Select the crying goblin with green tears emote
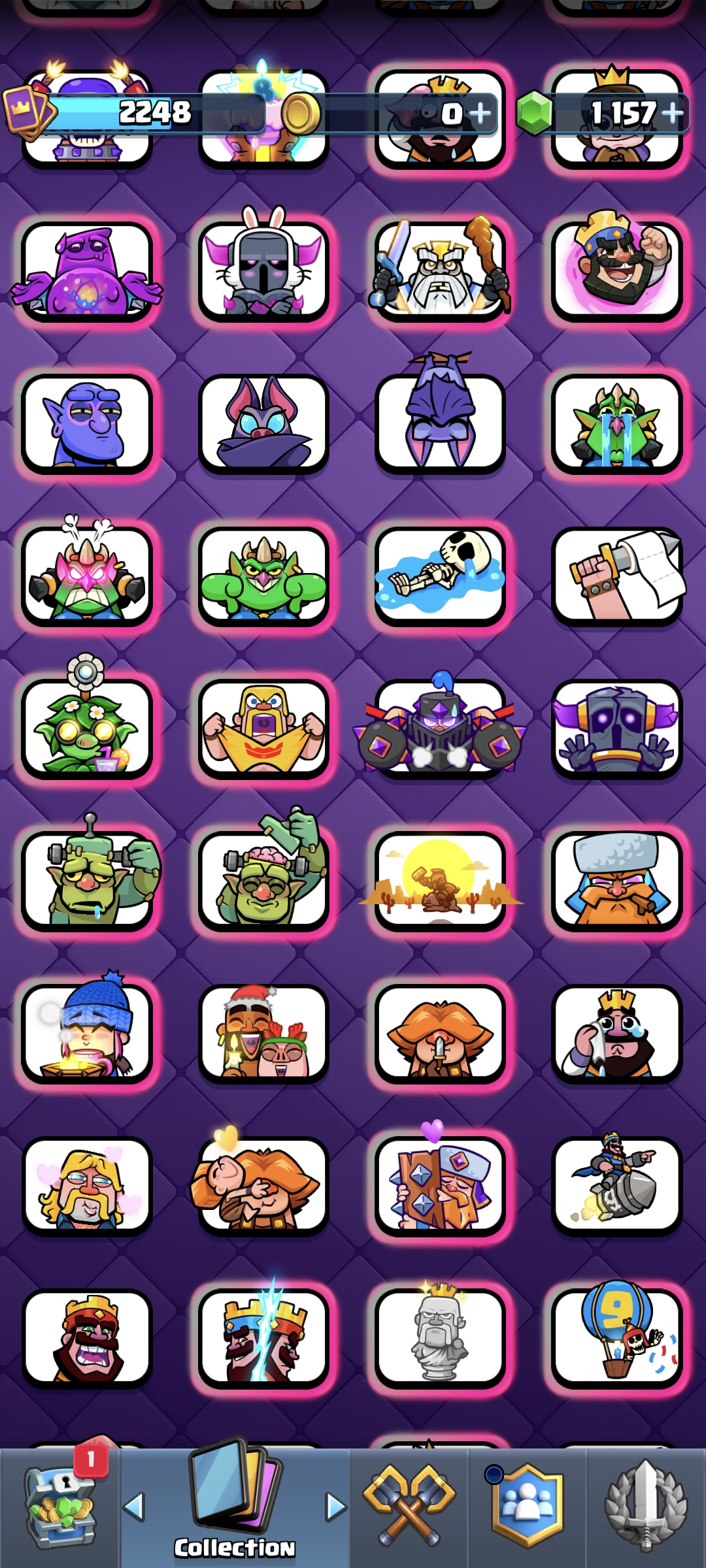706x1568 pixels. (x=617, y=423)
